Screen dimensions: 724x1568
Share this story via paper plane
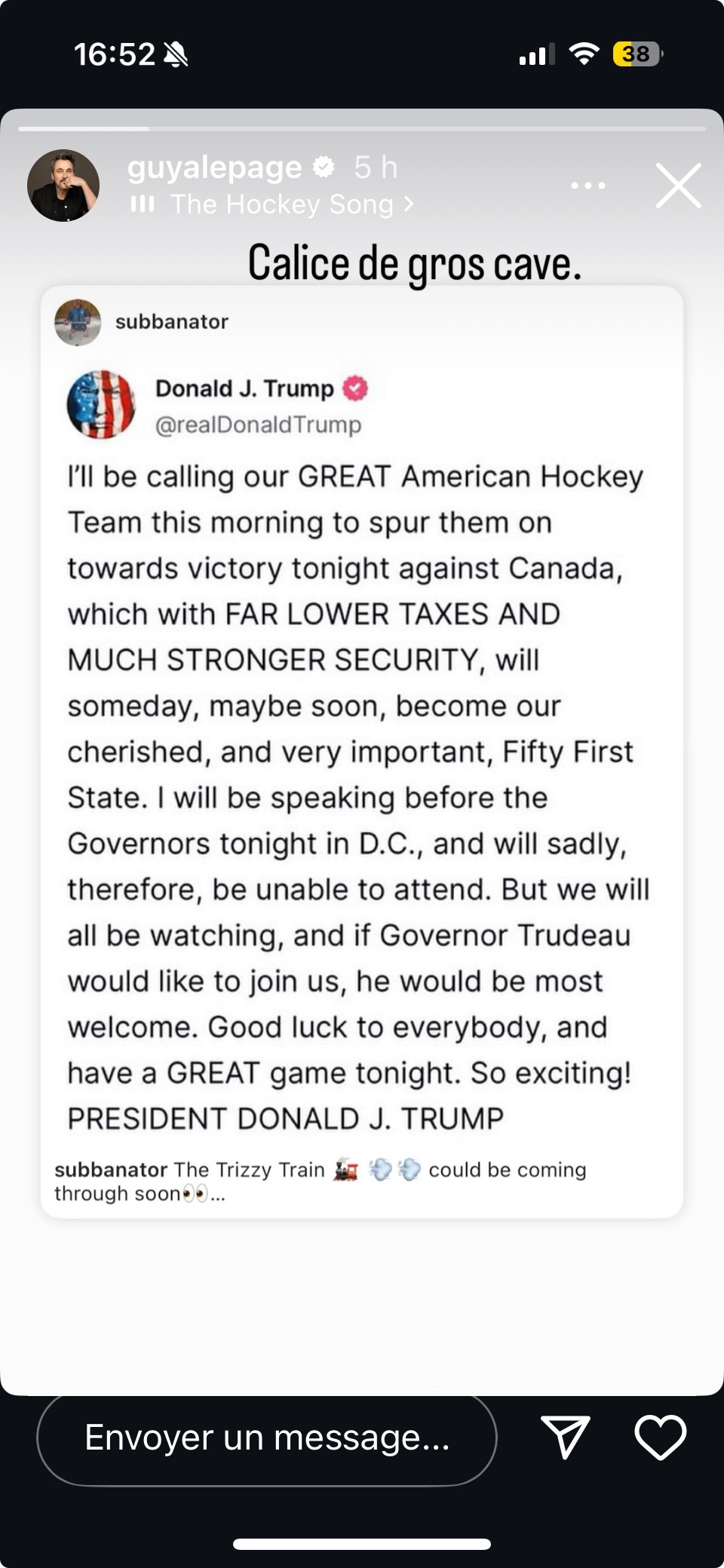click(566, 1436)
